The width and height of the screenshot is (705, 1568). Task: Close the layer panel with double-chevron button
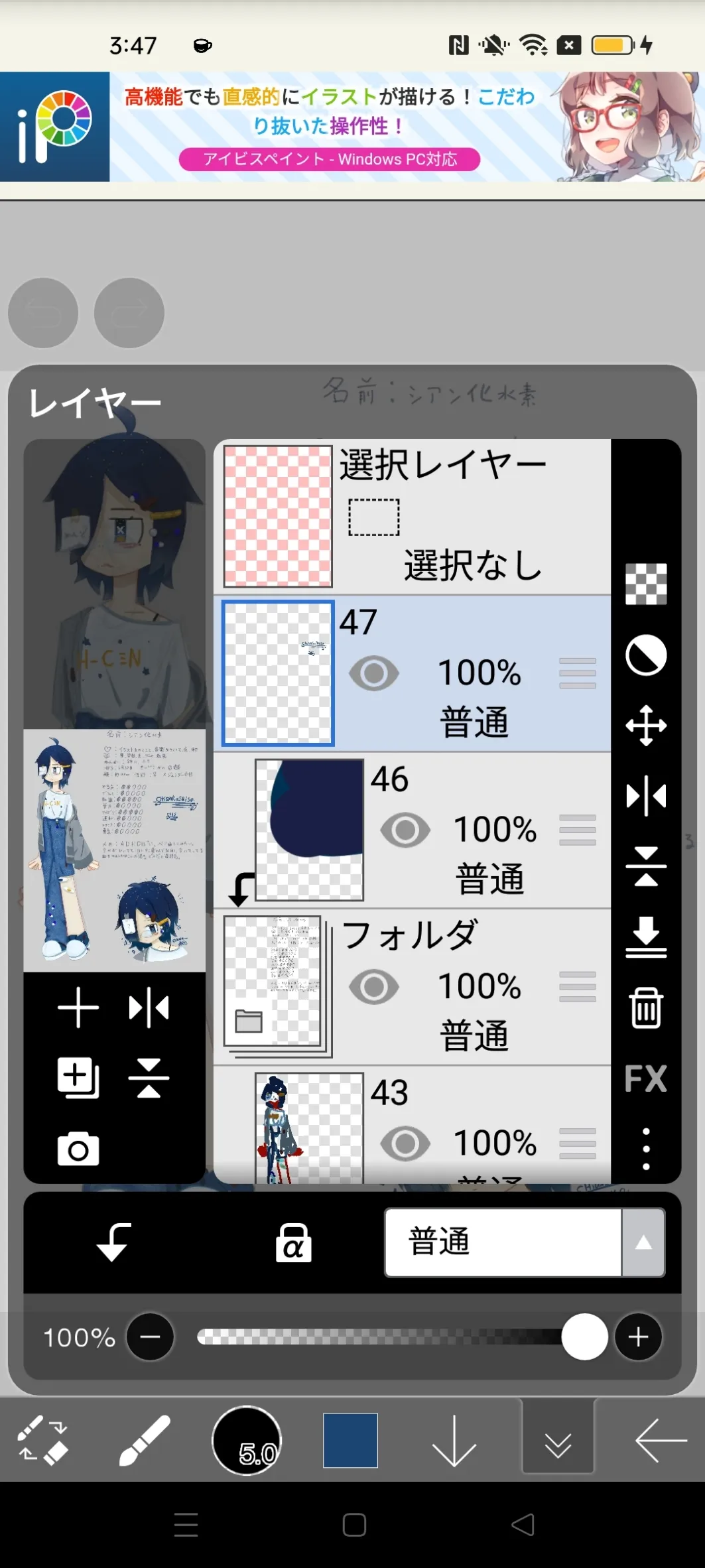[x=558, y=1440]
